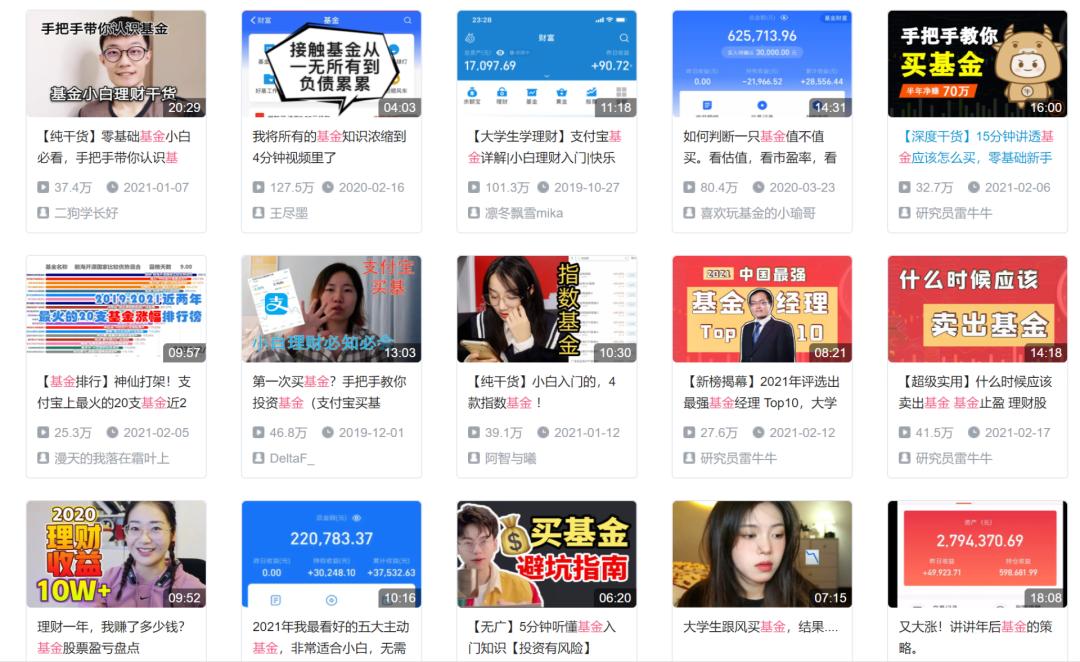Open the 又大涨！讲讲年后基金的策略 video
The image size is (1080, 662).
pos(977,554)
